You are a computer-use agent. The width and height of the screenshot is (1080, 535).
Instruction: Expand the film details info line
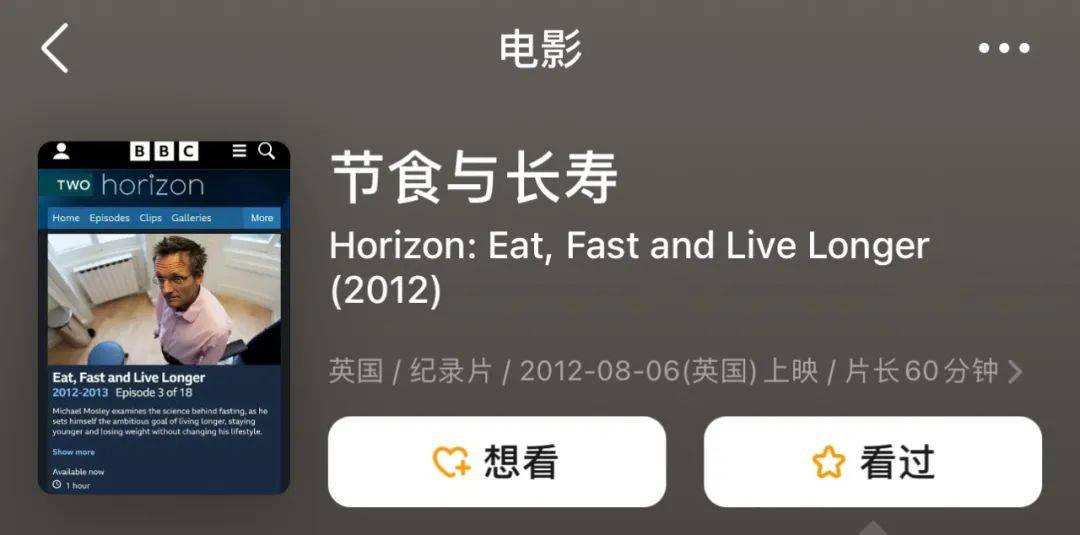coord(1014,372)
